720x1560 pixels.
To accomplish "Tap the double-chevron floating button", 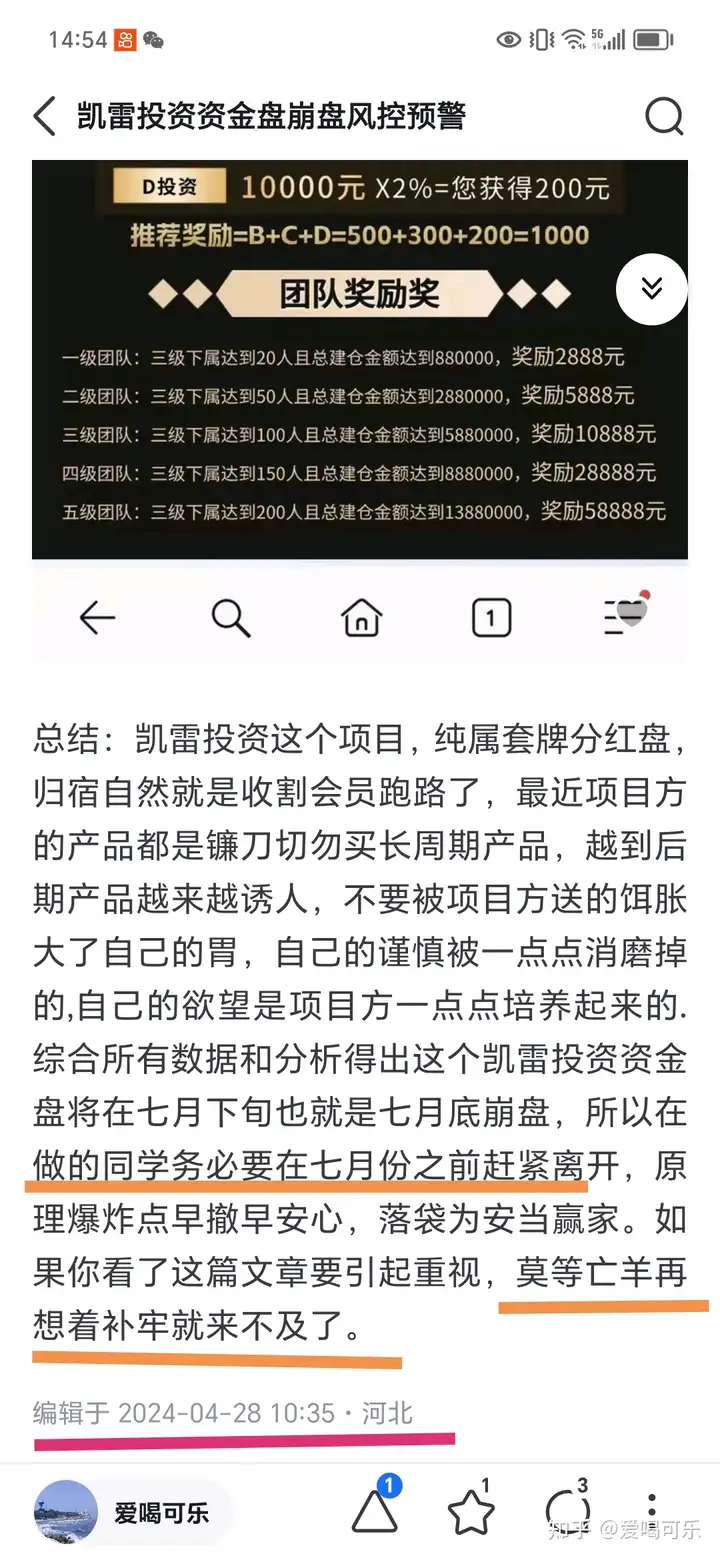I will click(651, 290).
